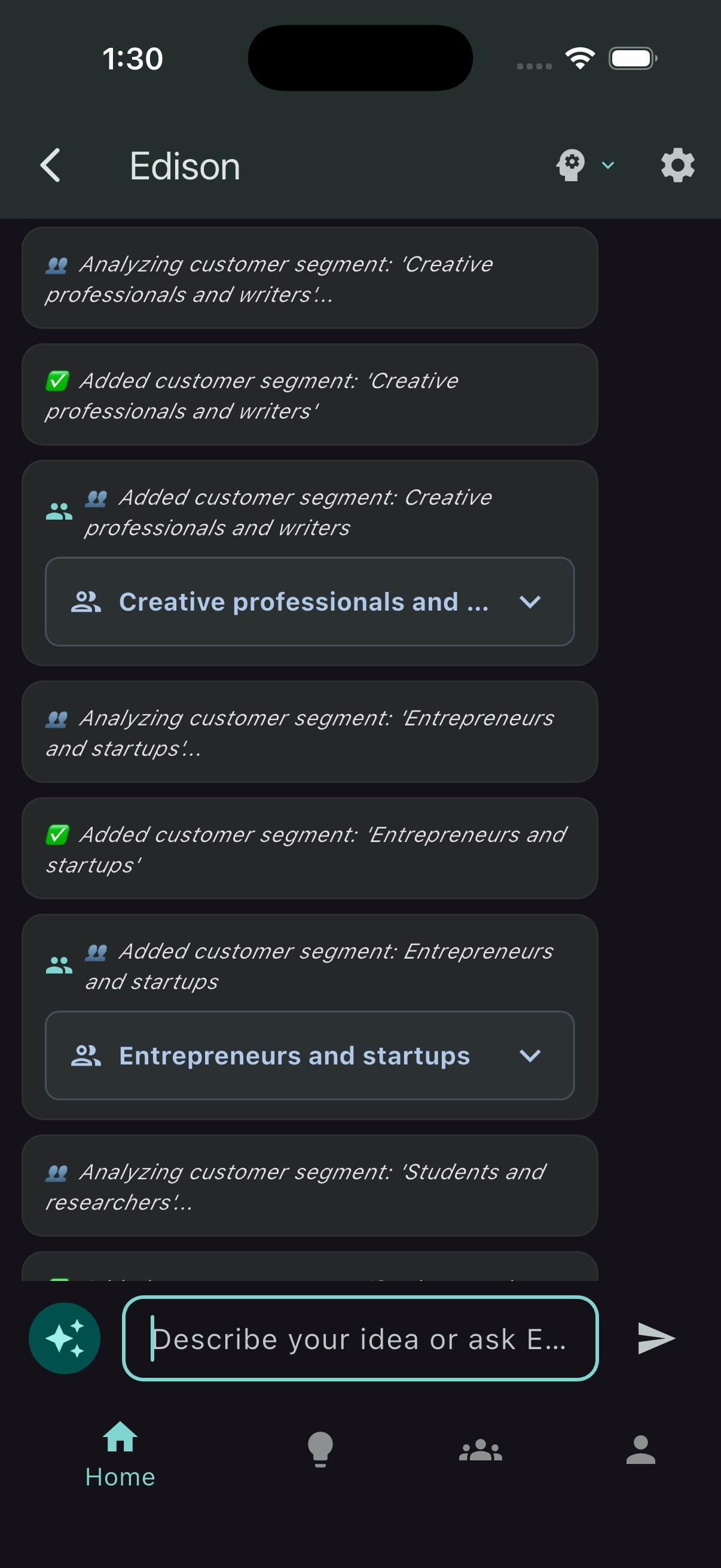Tap the sparkle assistant icon

pyautogui.click(x=65, y=1338)
